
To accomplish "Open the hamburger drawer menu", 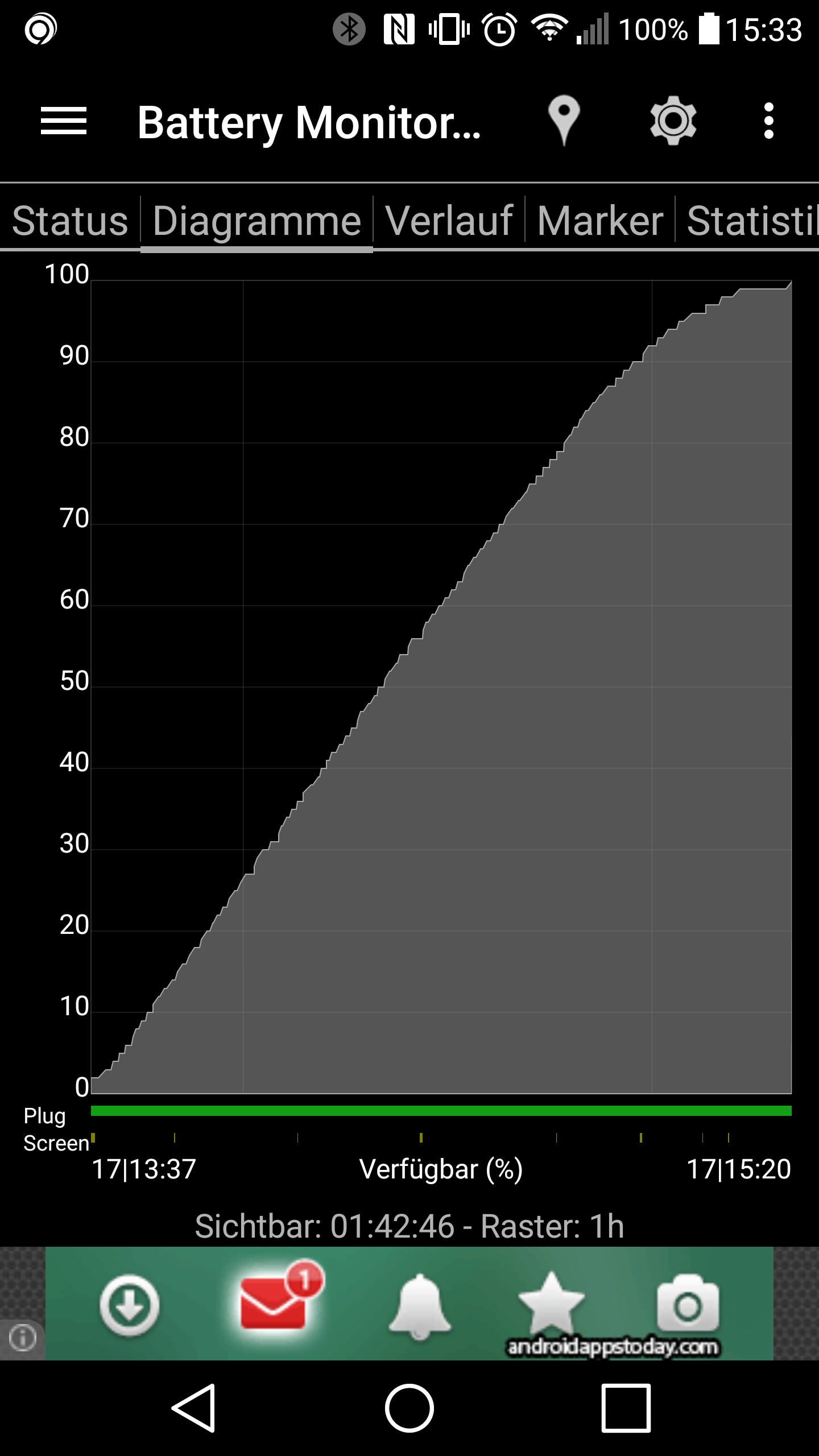I will [x=64, y=121].
